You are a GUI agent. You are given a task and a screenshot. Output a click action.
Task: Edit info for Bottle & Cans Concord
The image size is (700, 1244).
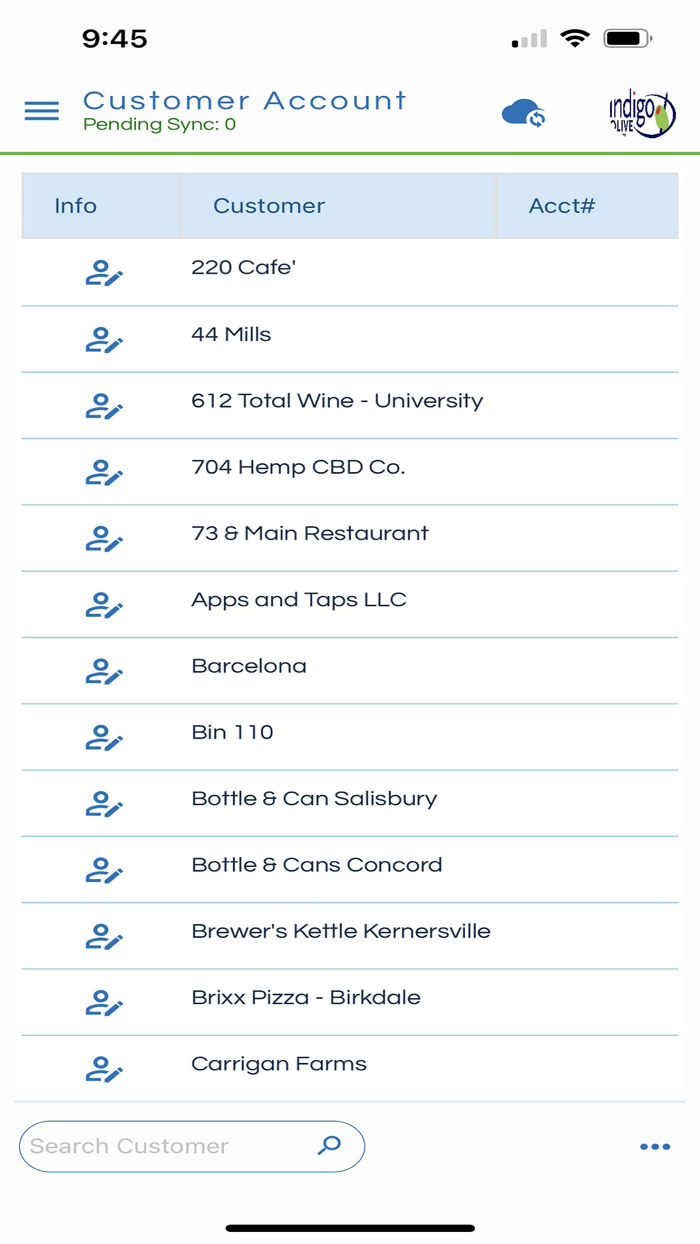pyautogui.click(x=103, y=871)
